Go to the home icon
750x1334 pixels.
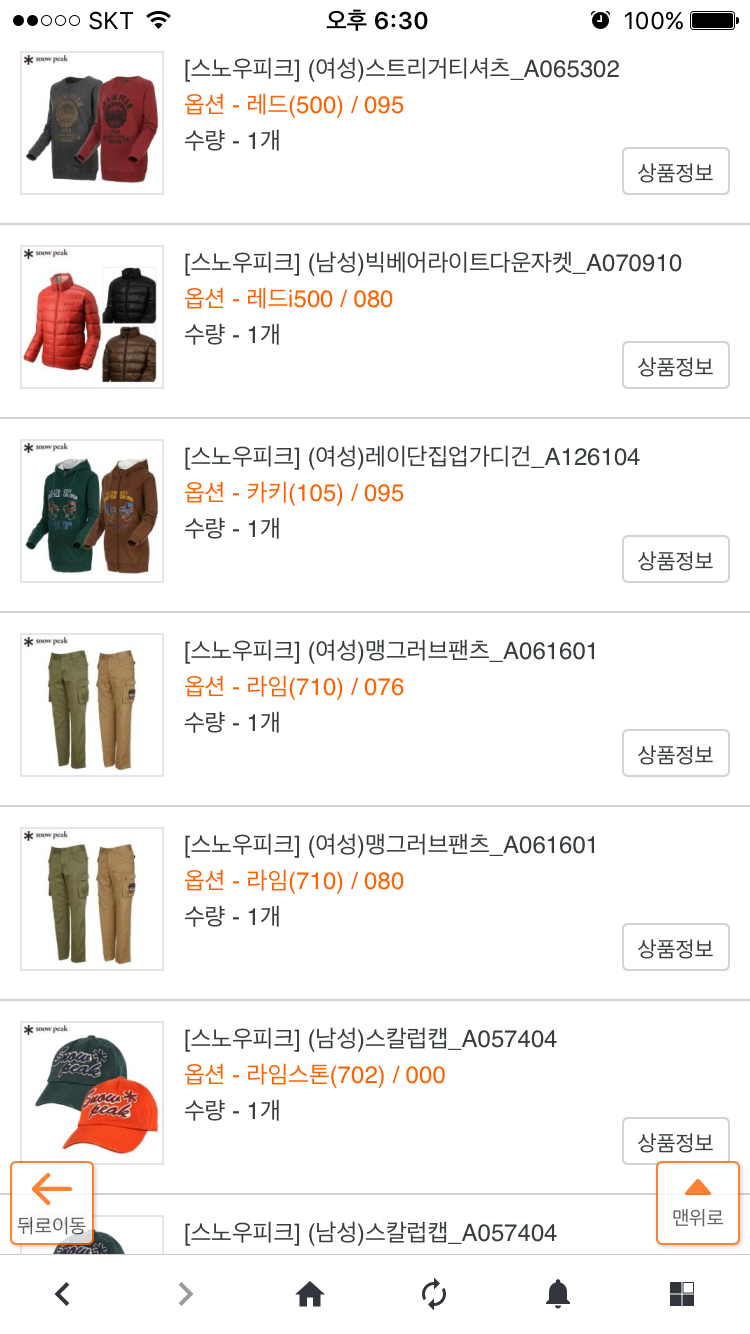tap(310, 1294)
